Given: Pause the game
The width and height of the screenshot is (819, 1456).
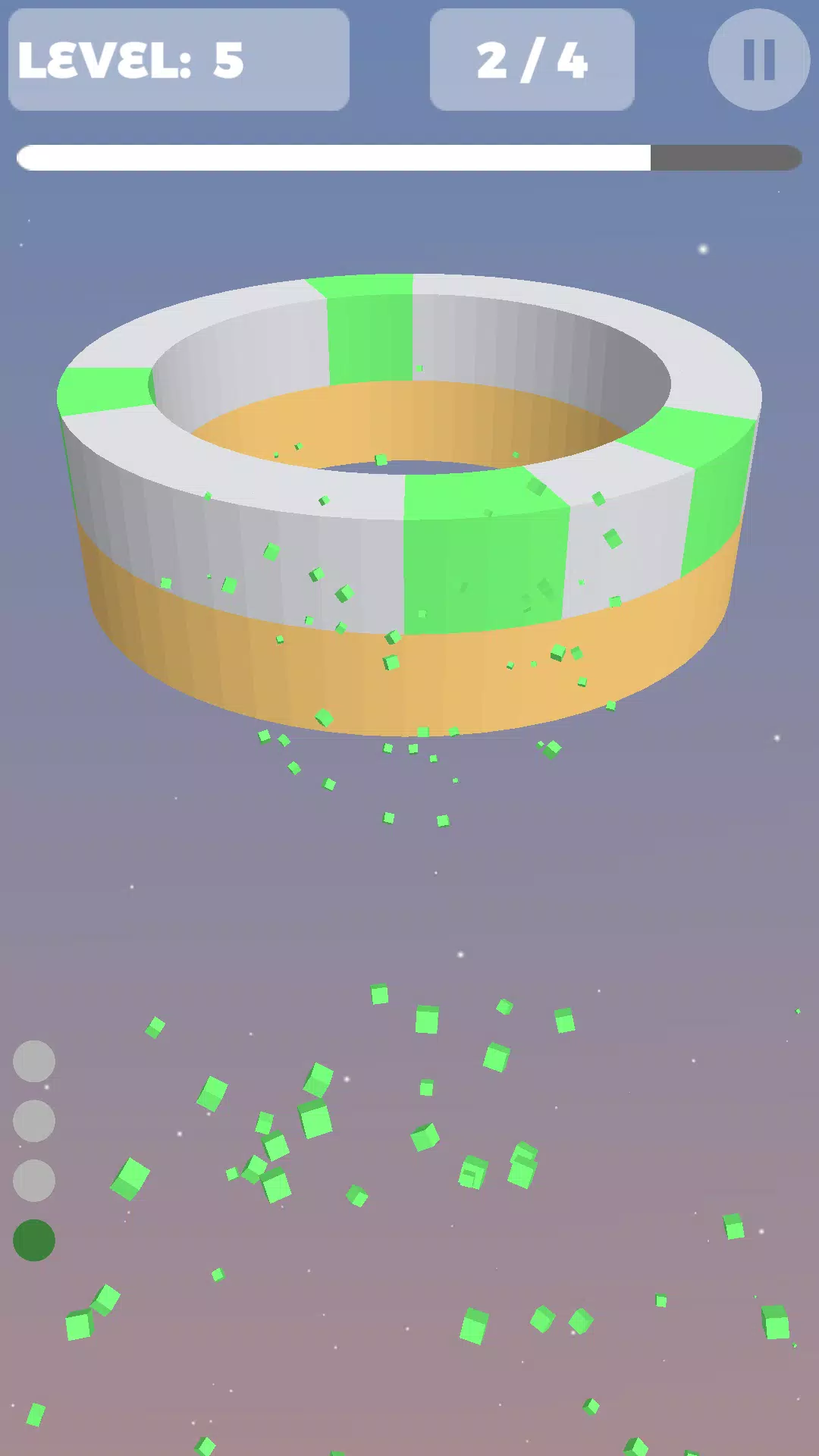Looking at the screenshot, I should pyautogui.click(x=758, y=60).
